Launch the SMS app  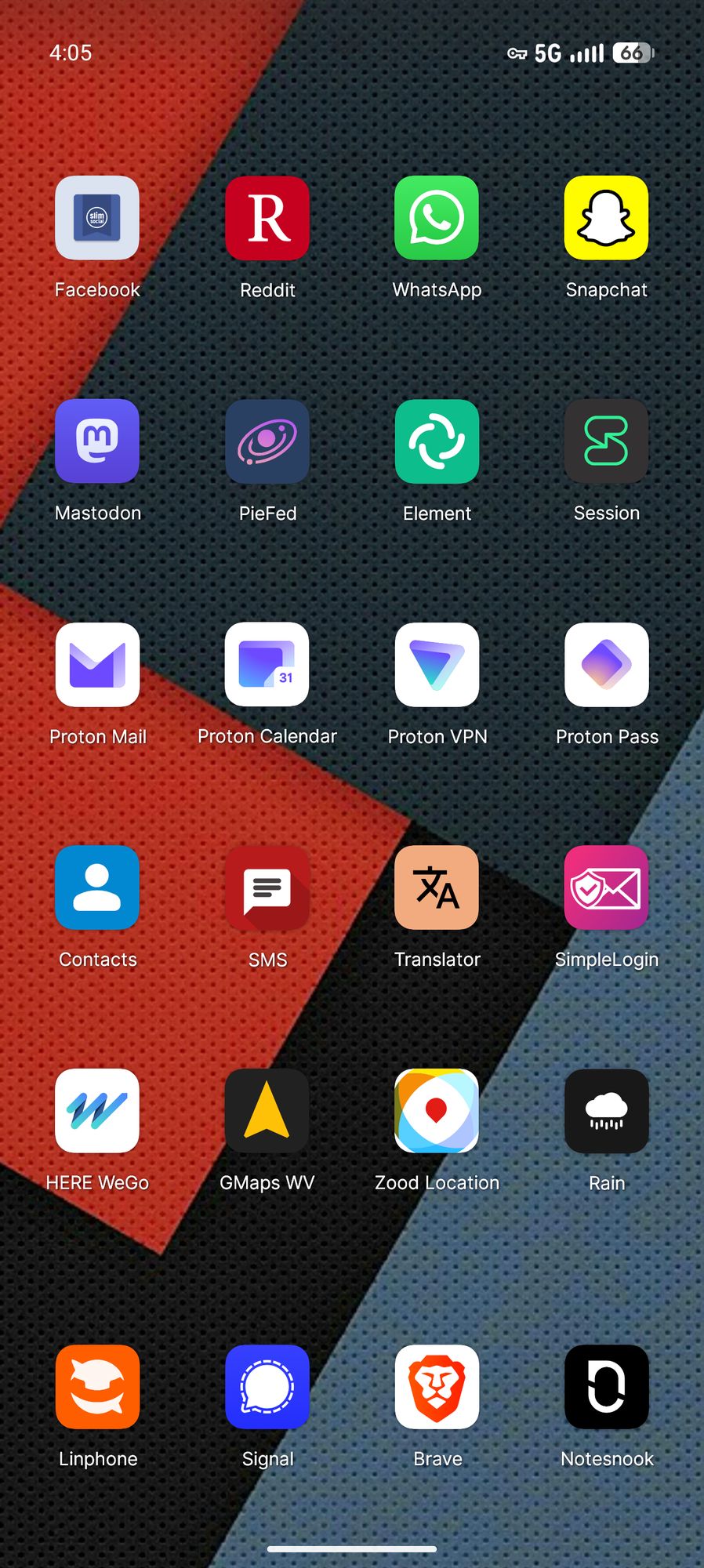click(267, 887)
